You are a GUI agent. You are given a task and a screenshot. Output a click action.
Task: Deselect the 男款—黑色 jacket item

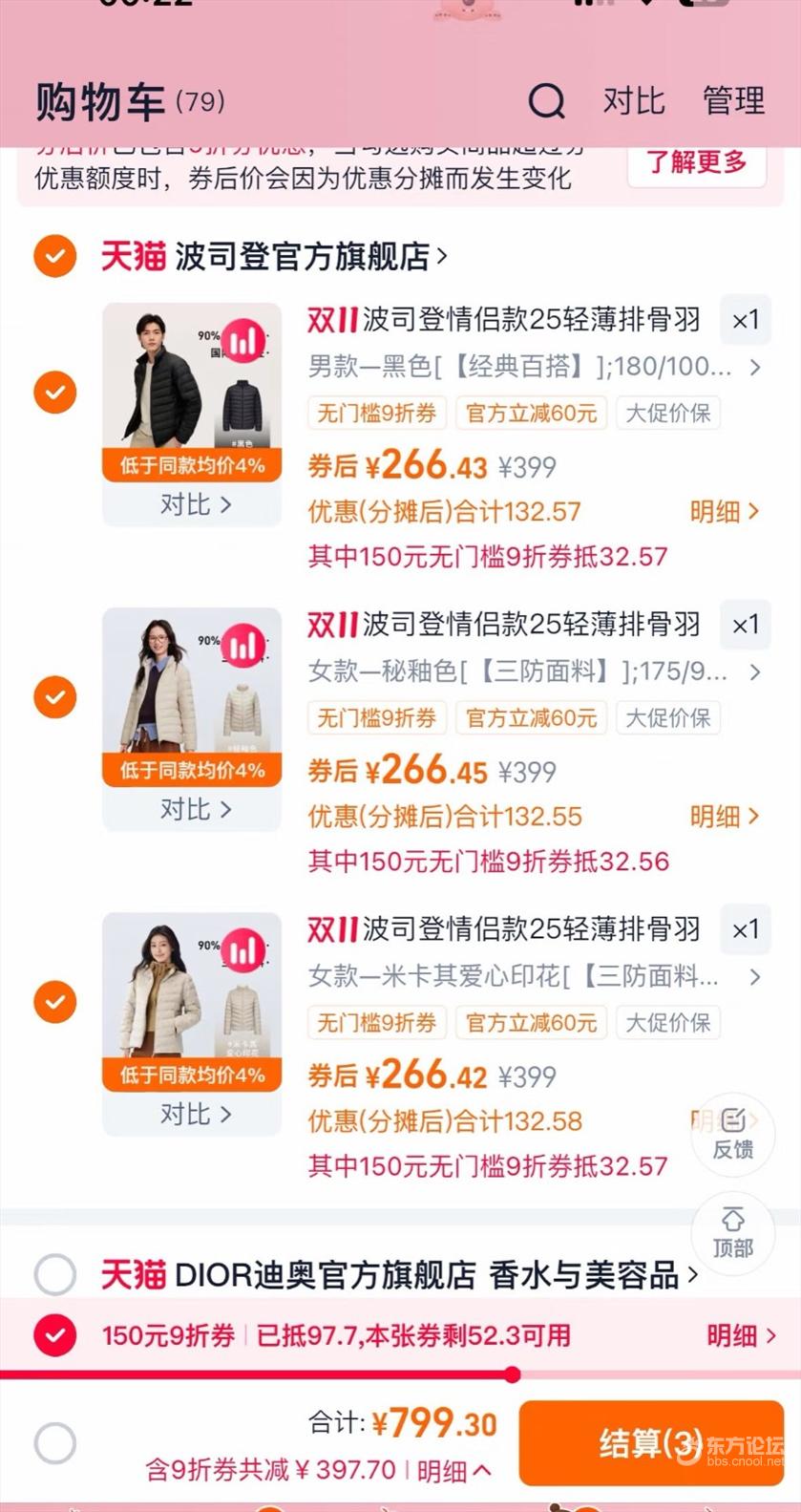point(55,393)
